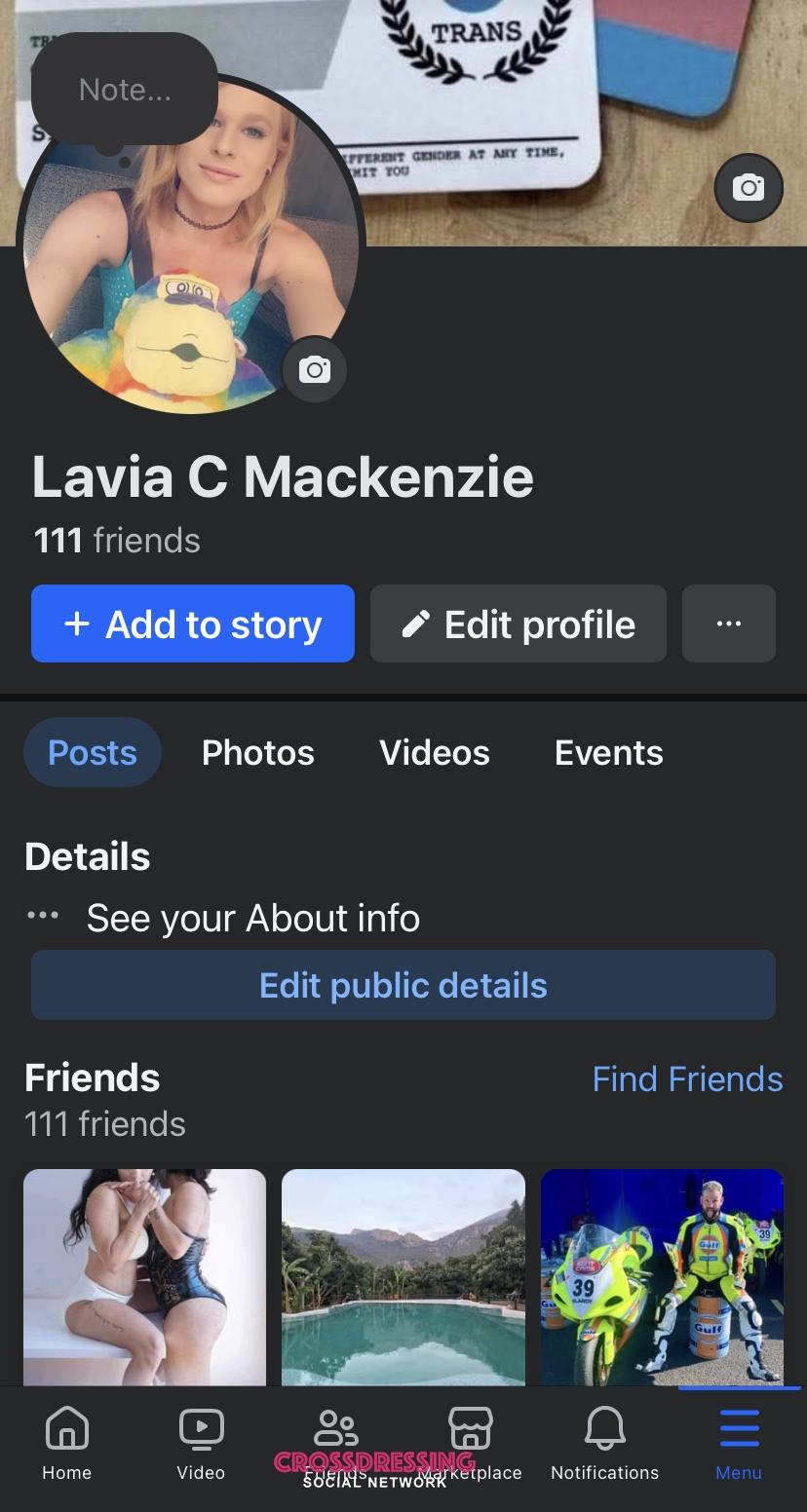The height and width of the screenshot is (1512, 807).
Task: Switch to the Photos tab
Action: [x=257, y=752]
